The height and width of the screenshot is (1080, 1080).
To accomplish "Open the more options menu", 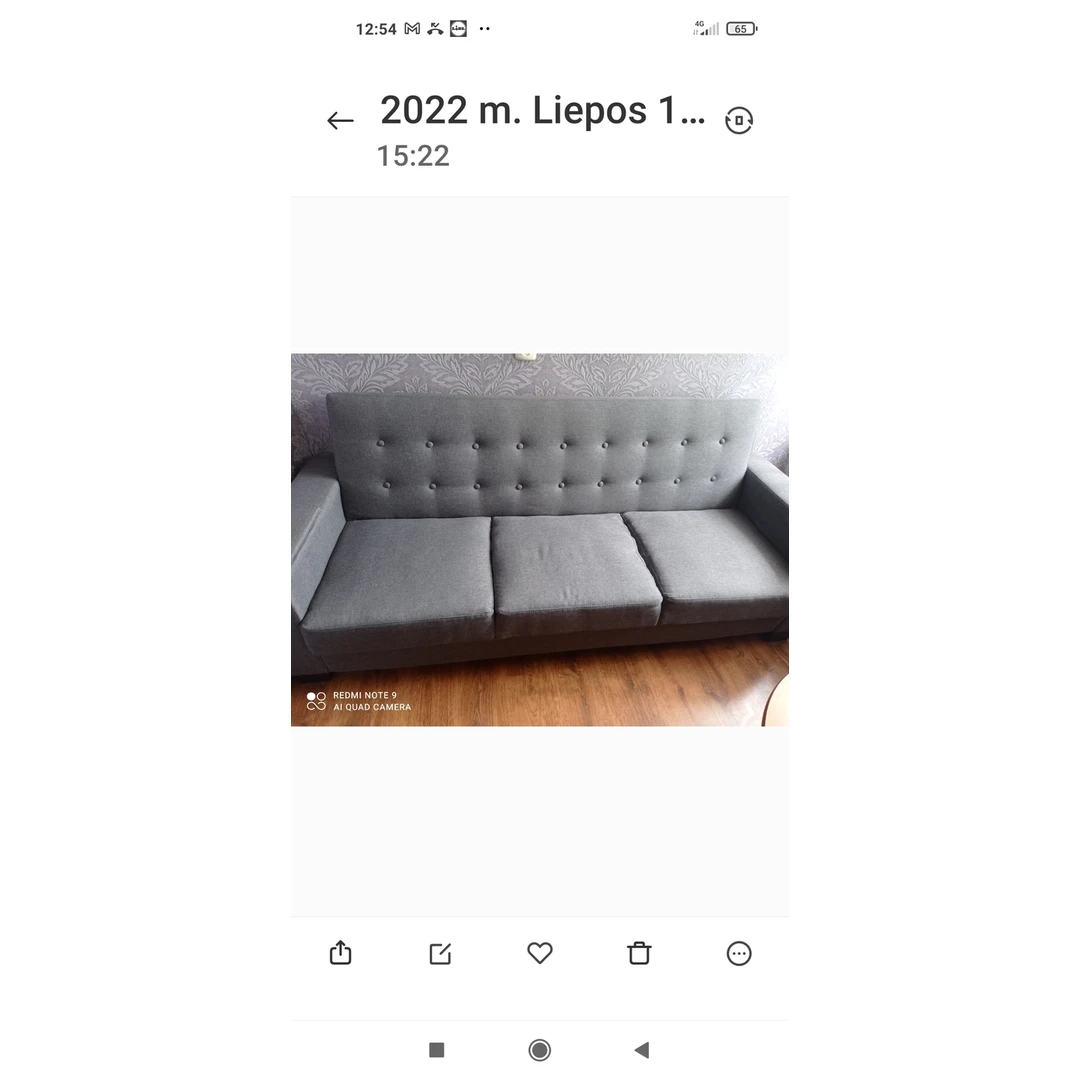I will tap(739, 953).
